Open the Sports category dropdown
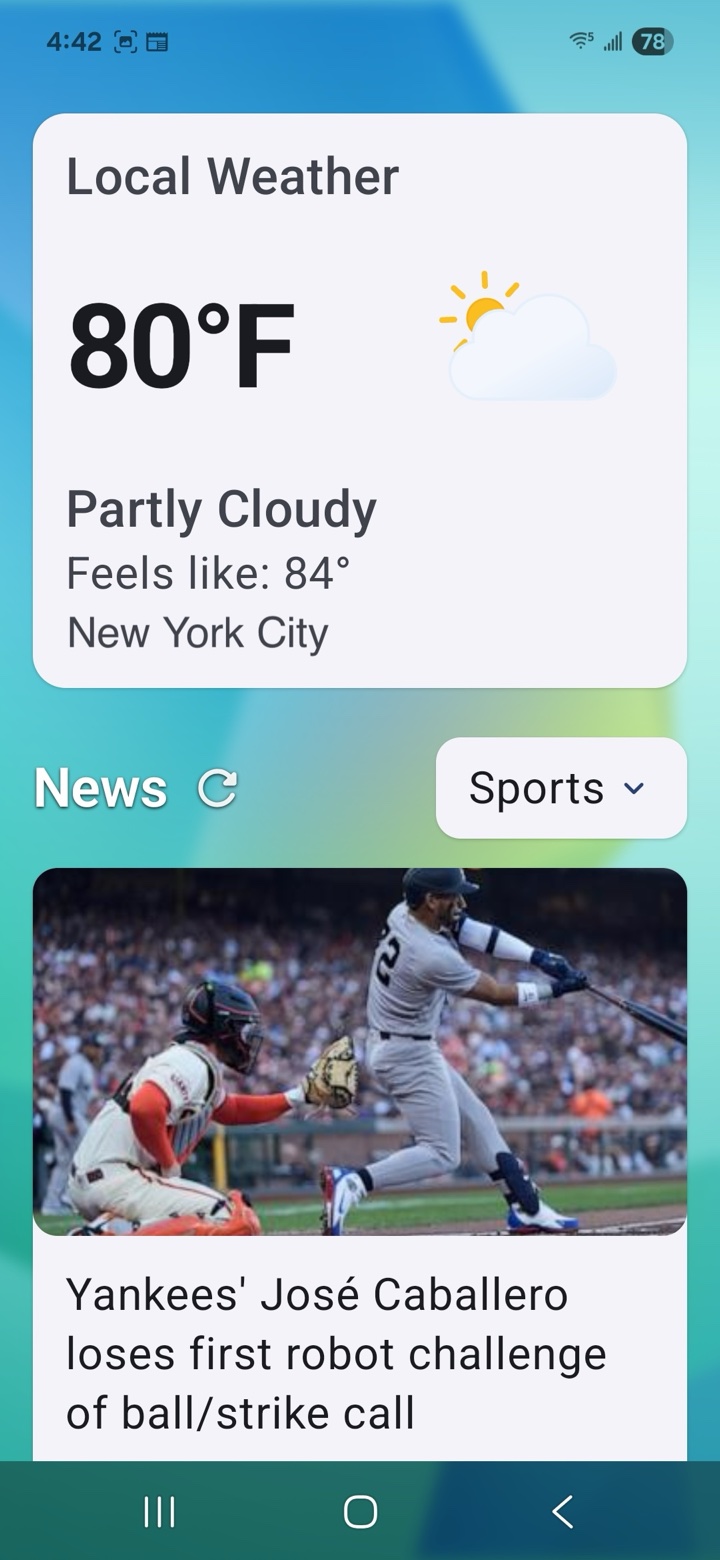720x1560 pixels. click(x=561, y=788)
